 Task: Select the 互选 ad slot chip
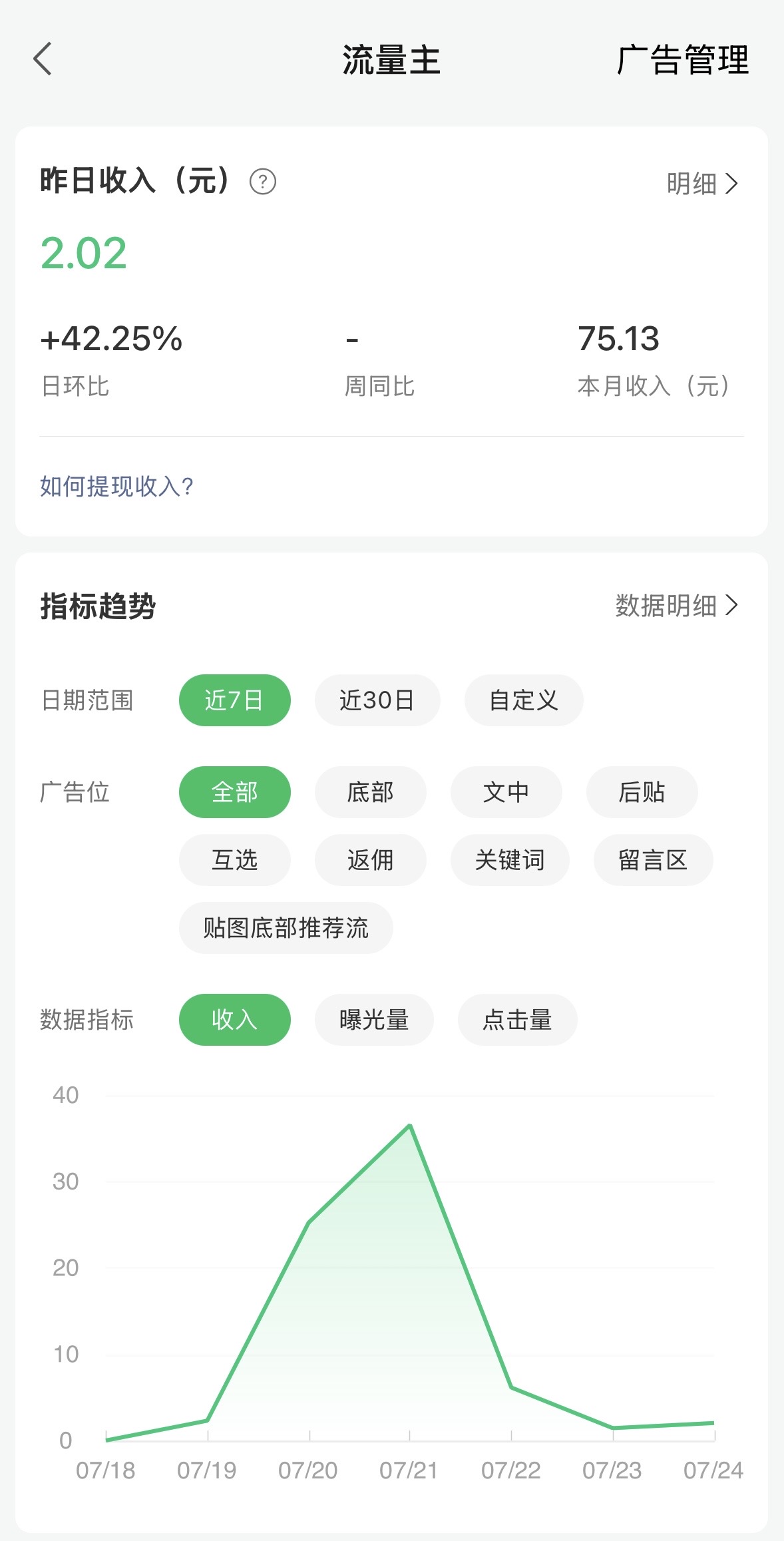tap(234, 860)
